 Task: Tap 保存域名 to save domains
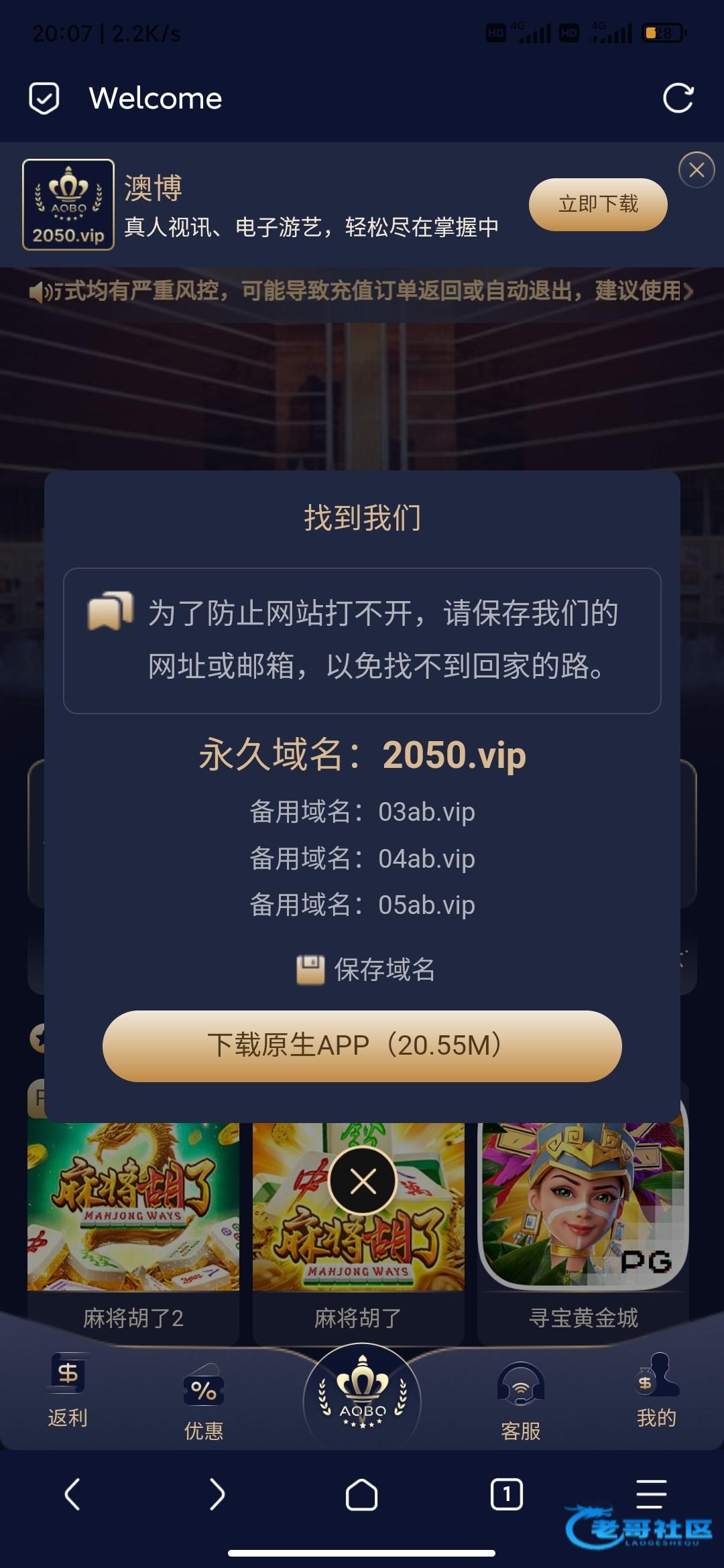(366, 970)
